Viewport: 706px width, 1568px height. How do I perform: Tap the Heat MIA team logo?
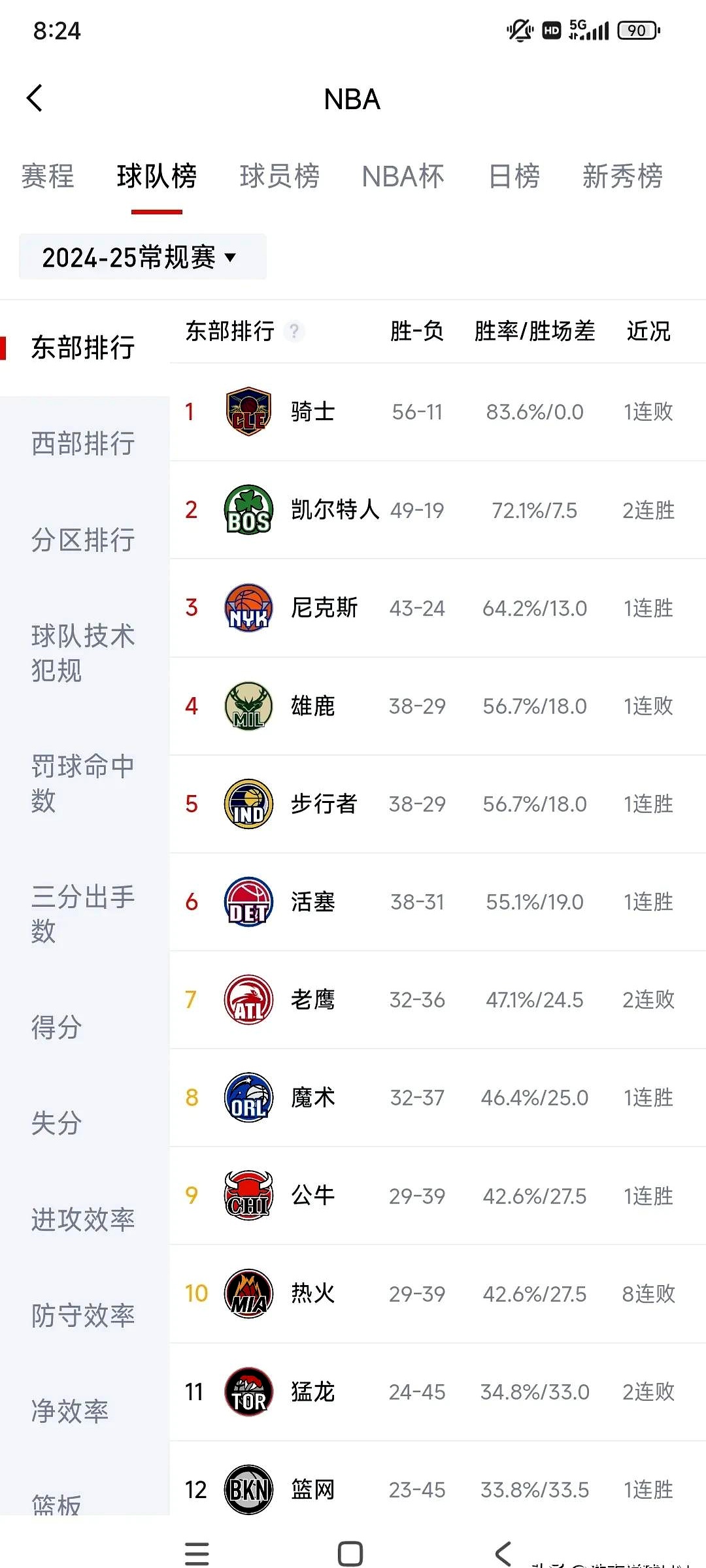(247, 1294)
